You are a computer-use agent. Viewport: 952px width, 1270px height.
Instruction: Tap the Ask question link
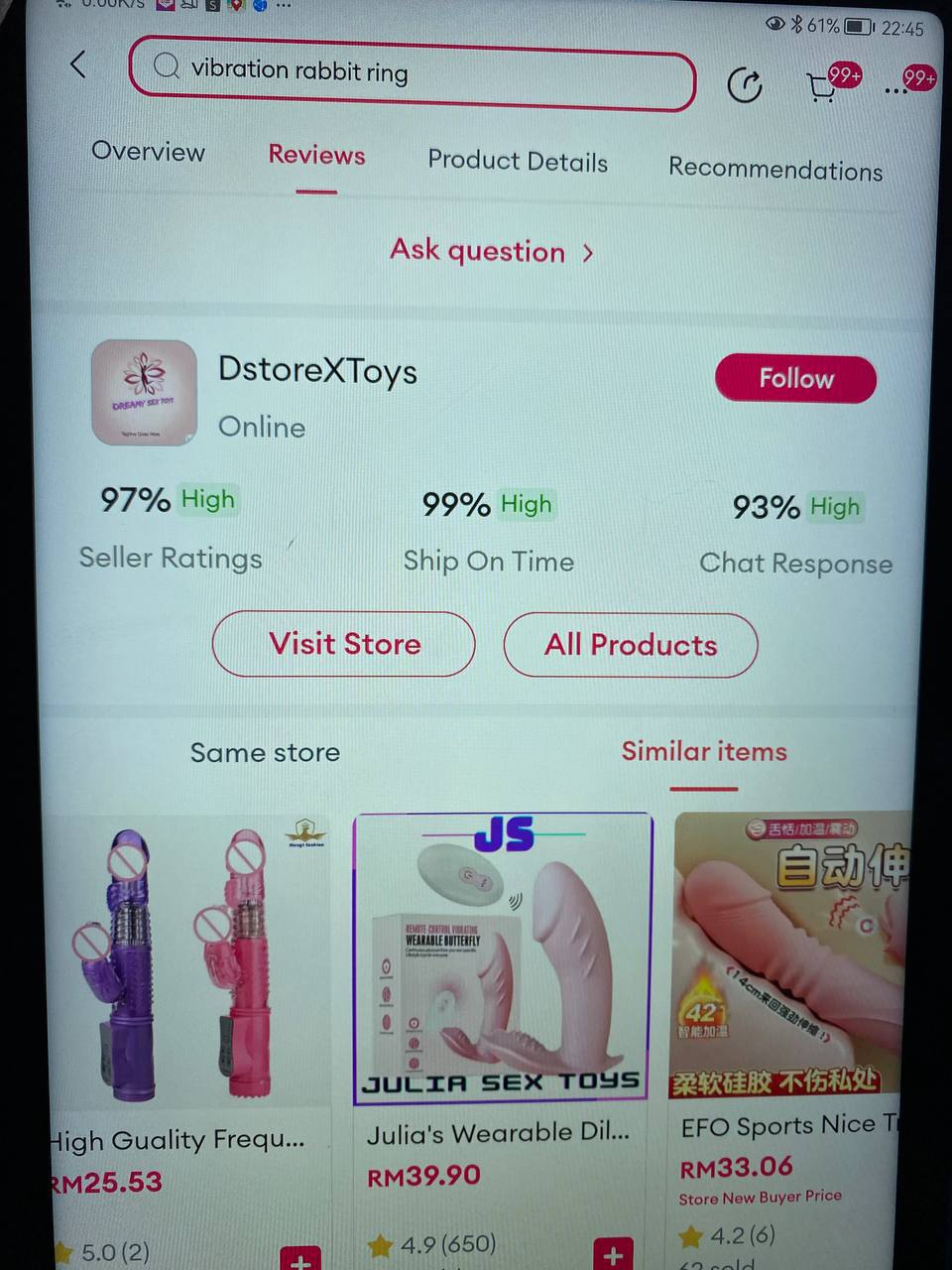(x=491, y=251)
